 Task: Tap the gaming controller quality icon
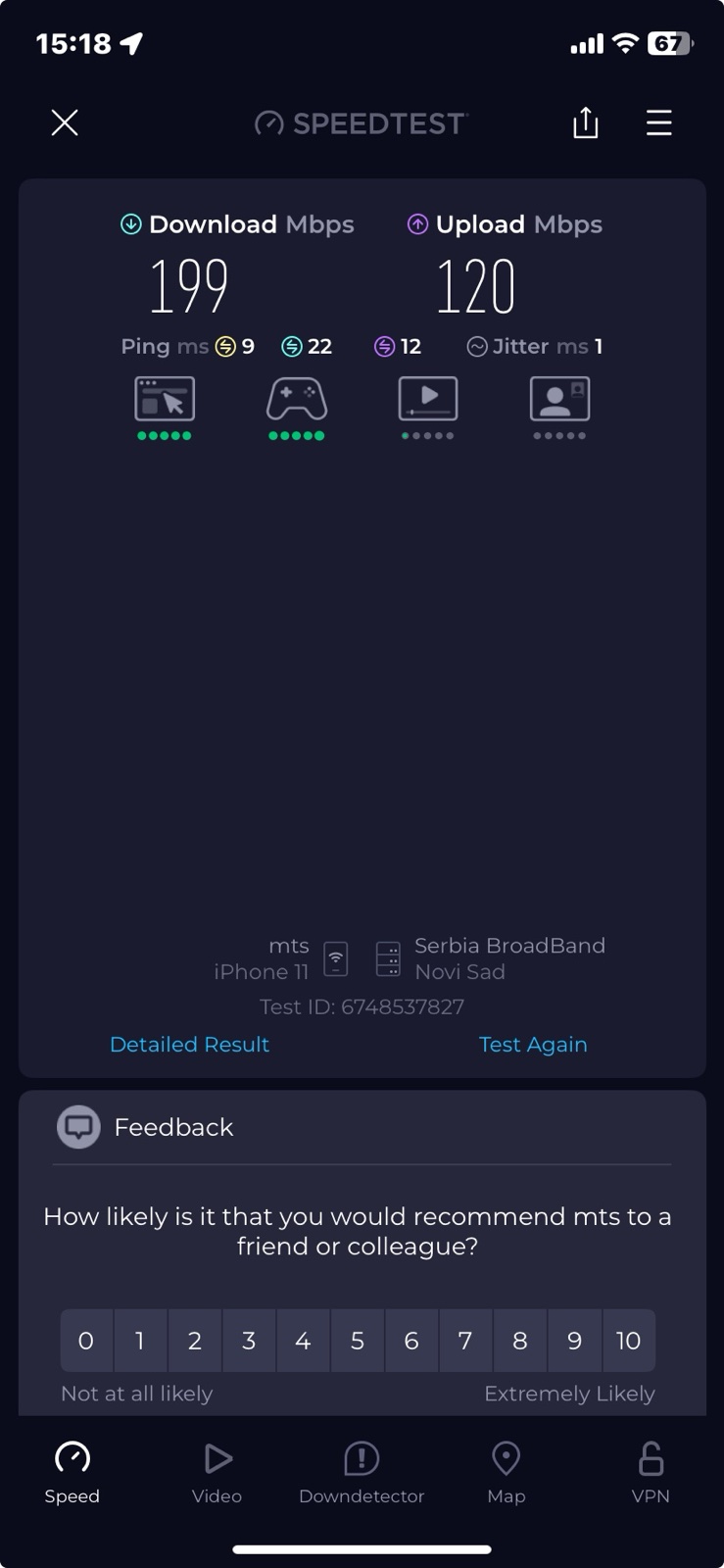point(297,400)
